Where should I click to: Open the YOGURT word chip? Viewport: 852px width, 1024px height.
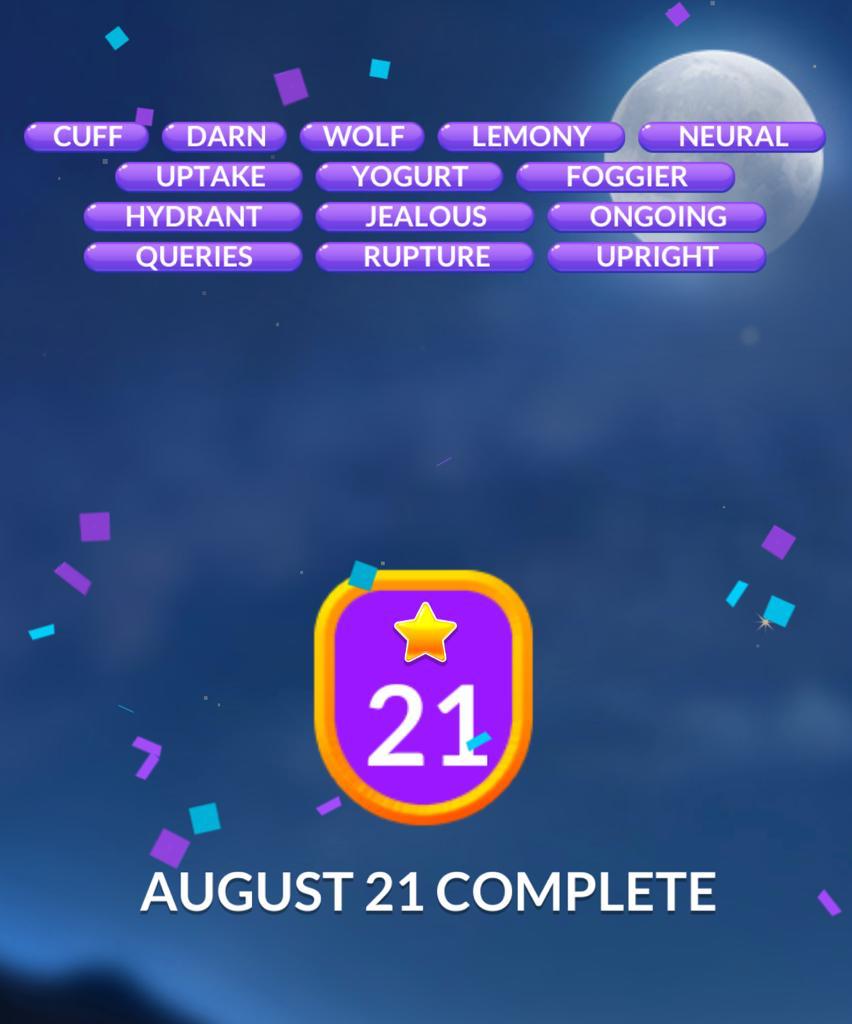tap(409, 177)
